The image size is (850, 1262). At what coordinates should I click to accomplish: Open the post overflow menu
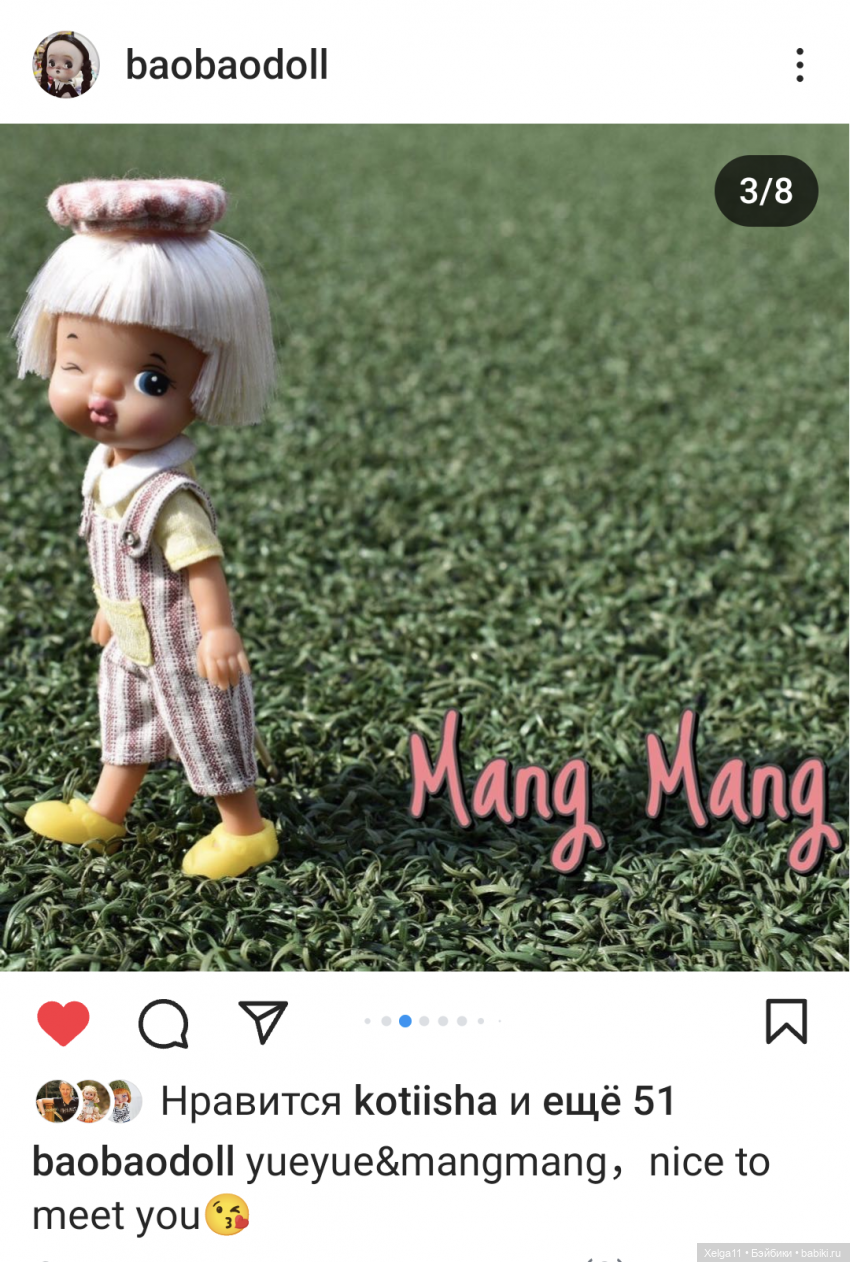point(799,65)
